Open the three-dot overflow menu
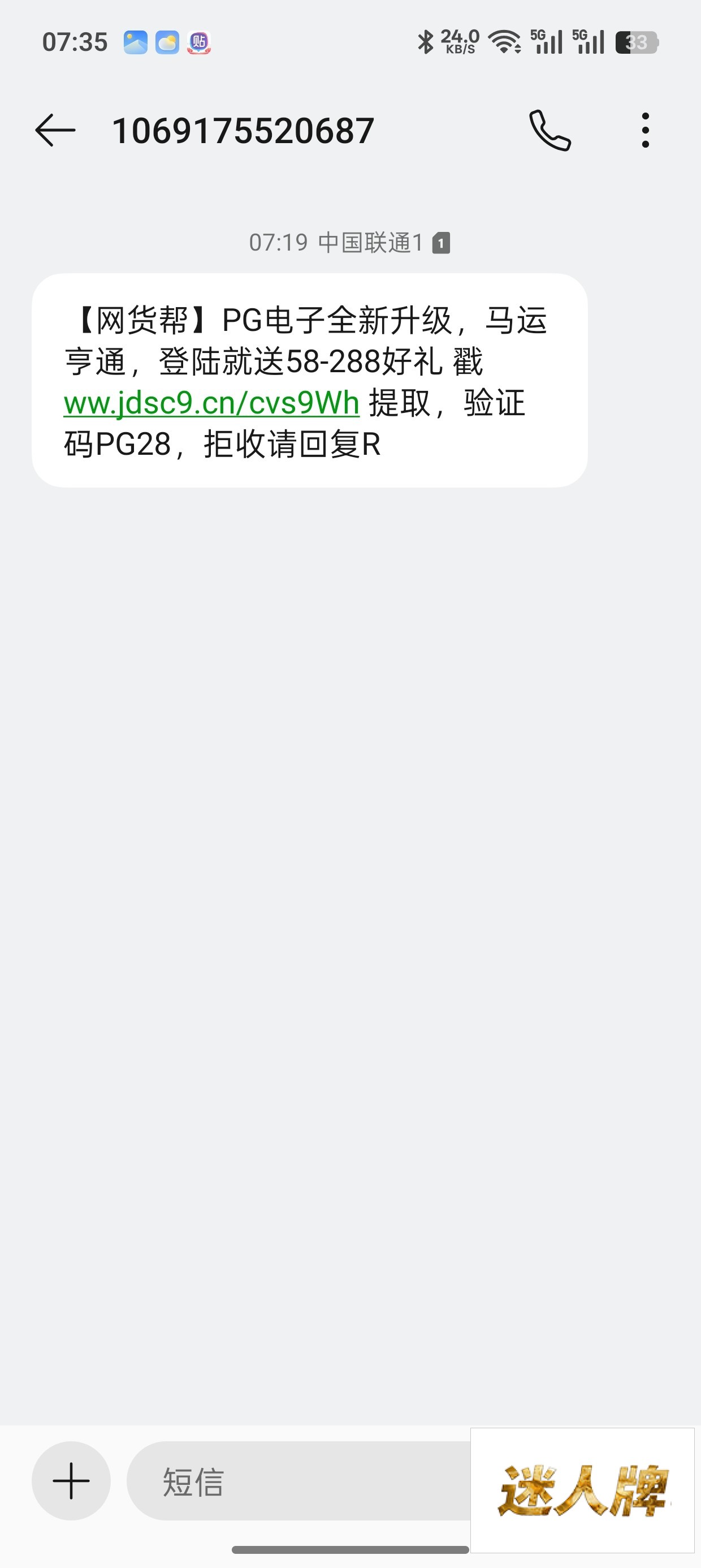 [645, 130]
